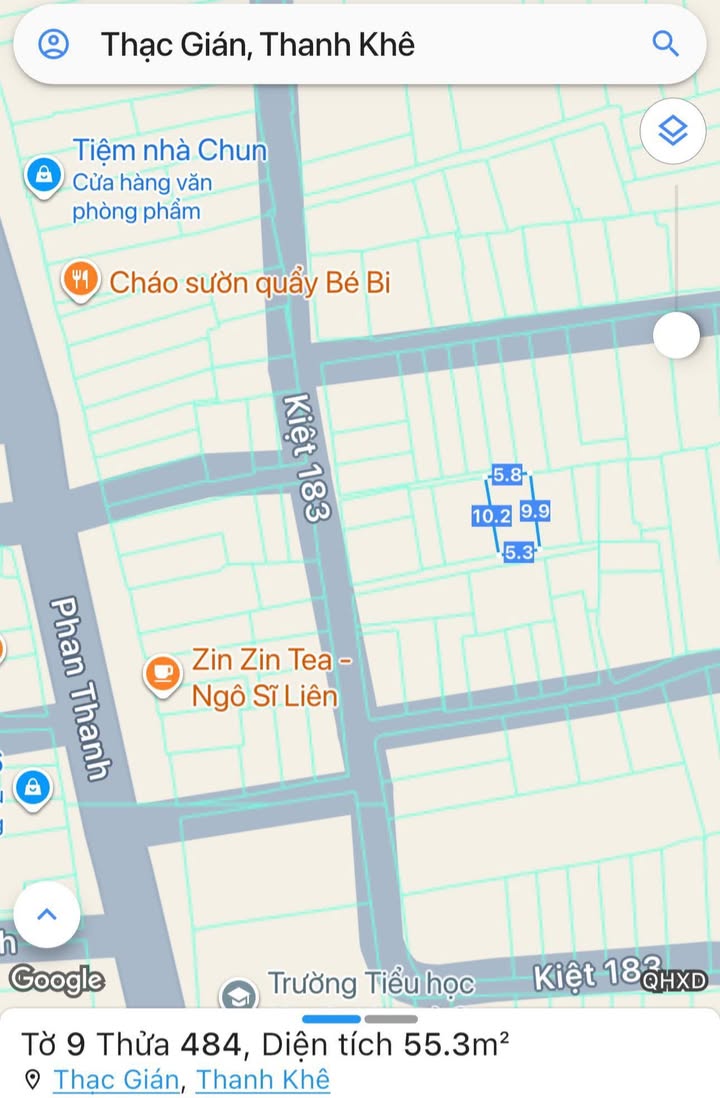Image resolution: width=720 pixels, height=1098 pixels.
Task: Expand the panel with the up-arrow button
Action: pyautogui.click(x=46, y=914)
